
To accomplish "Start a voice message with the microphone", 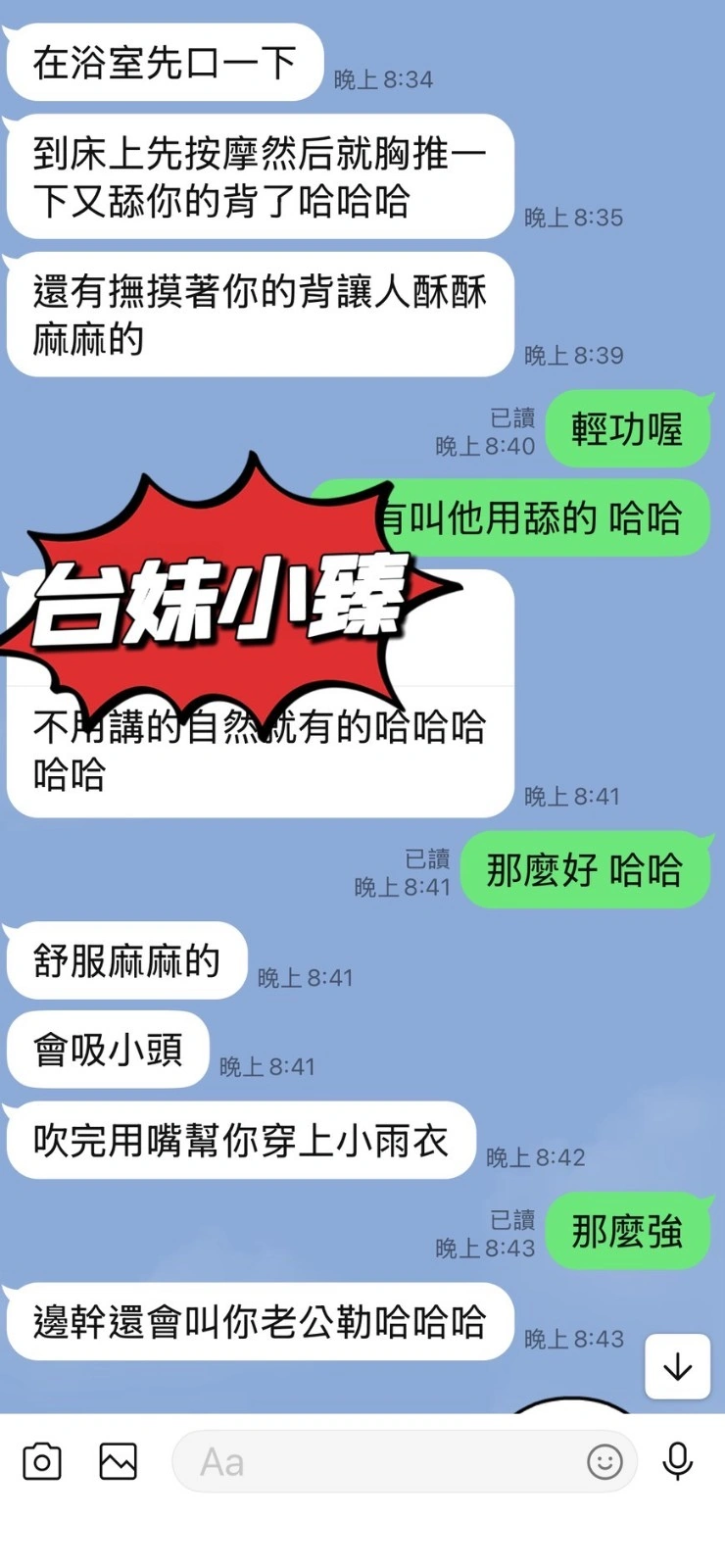I will pyautogui.click(x=677, y=1461).
